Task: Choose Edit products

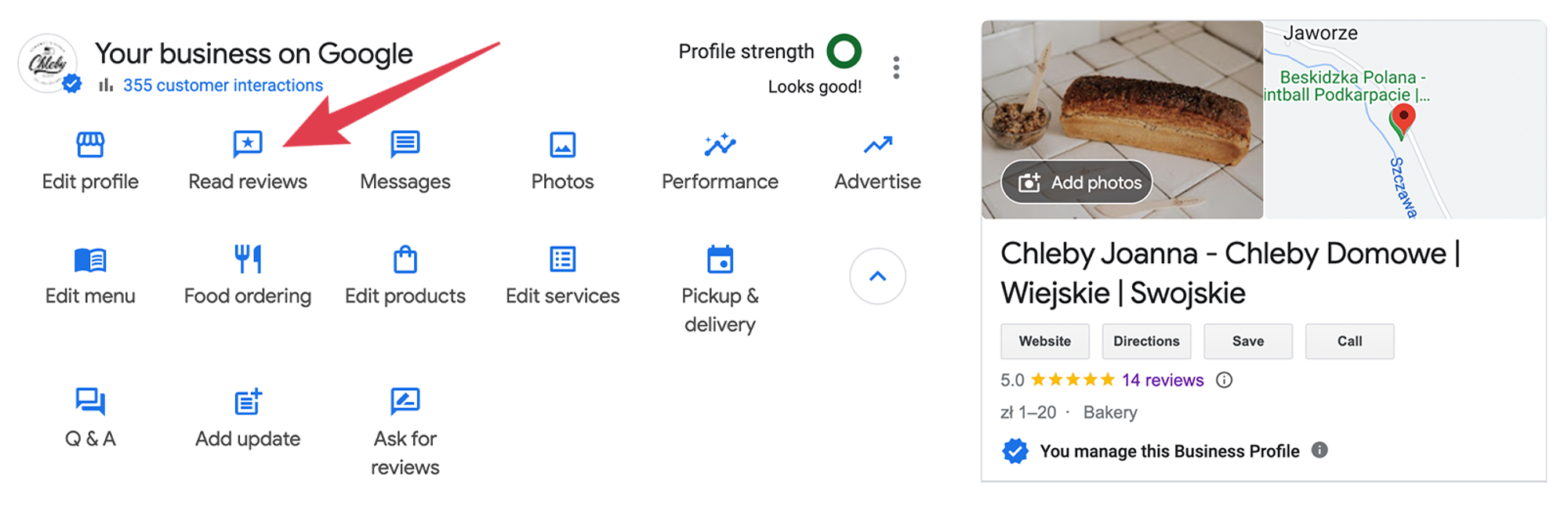Action: (405, 275)
